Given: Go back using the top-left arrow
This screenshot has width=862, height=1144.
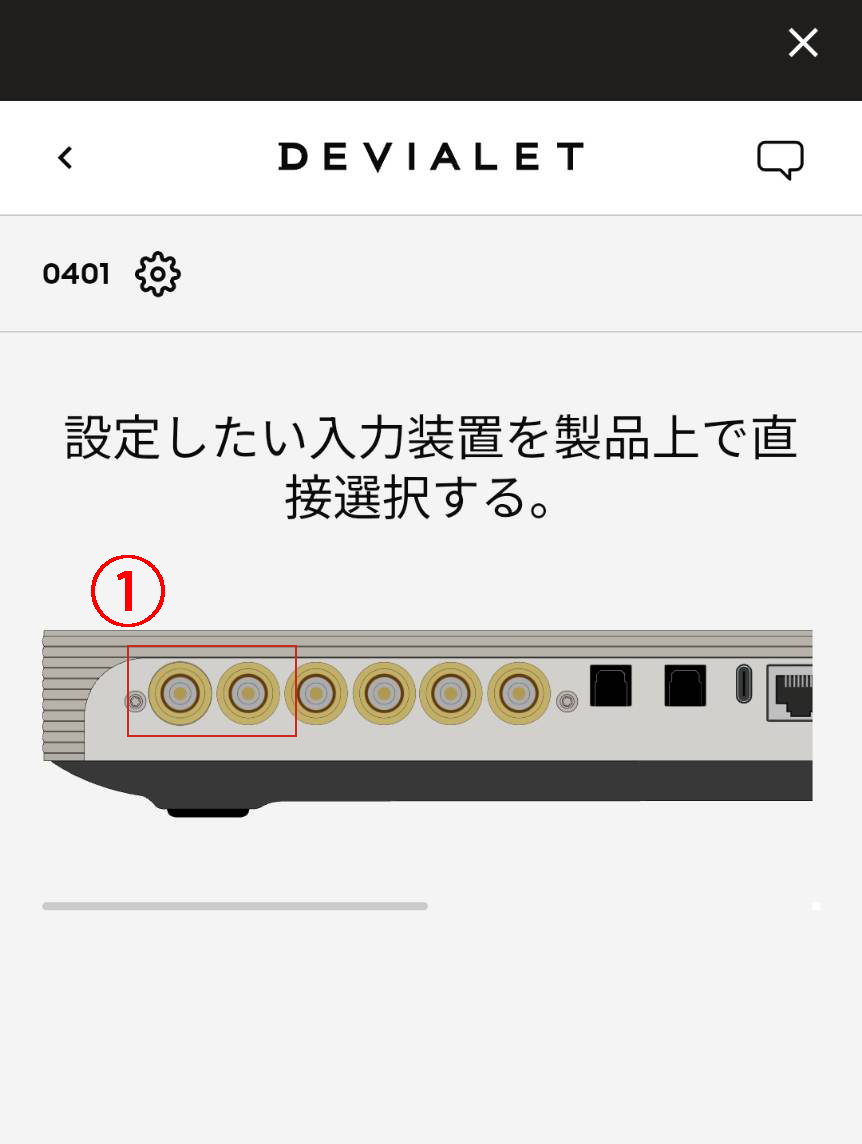Looking at the screenshot, I should pos(66,158).
